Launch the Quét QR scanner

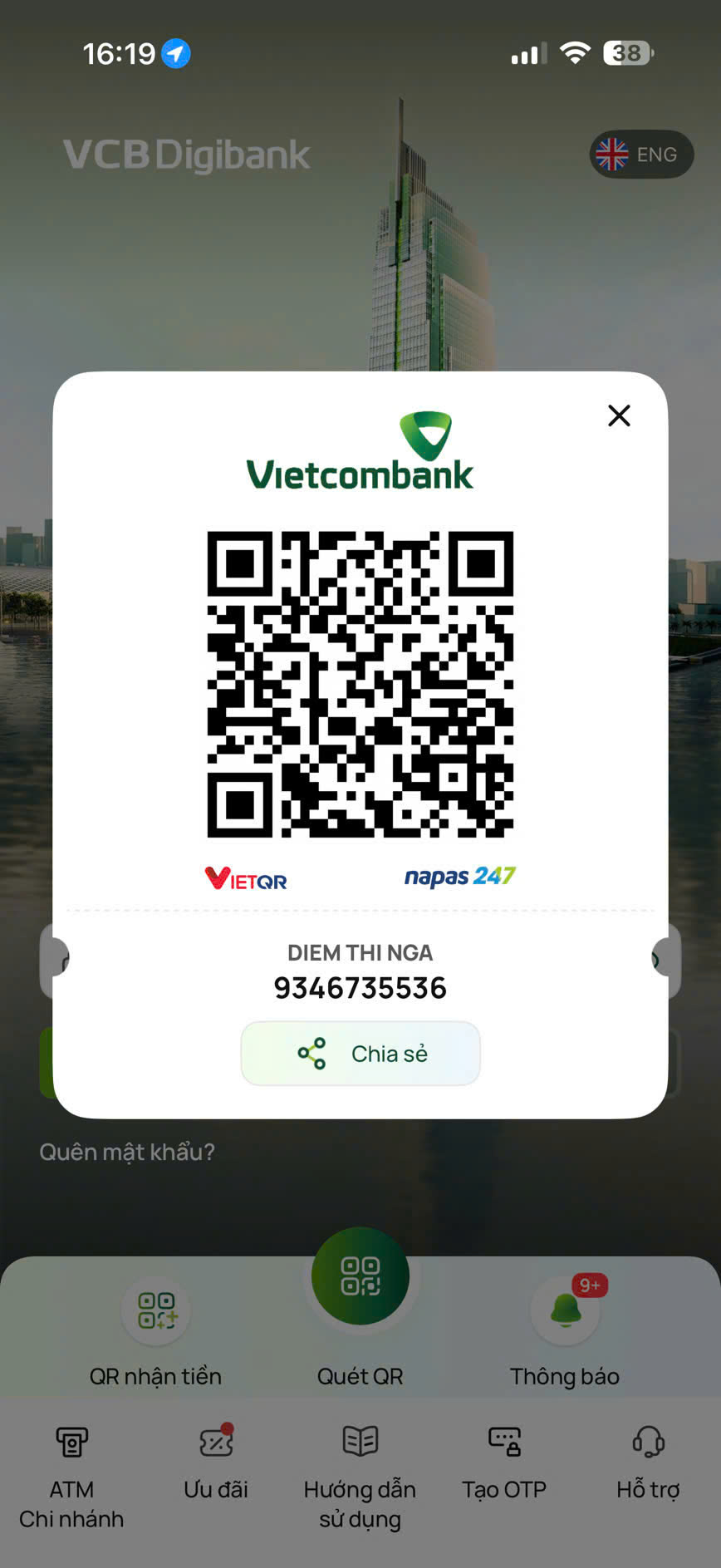tap(360, 1276)
